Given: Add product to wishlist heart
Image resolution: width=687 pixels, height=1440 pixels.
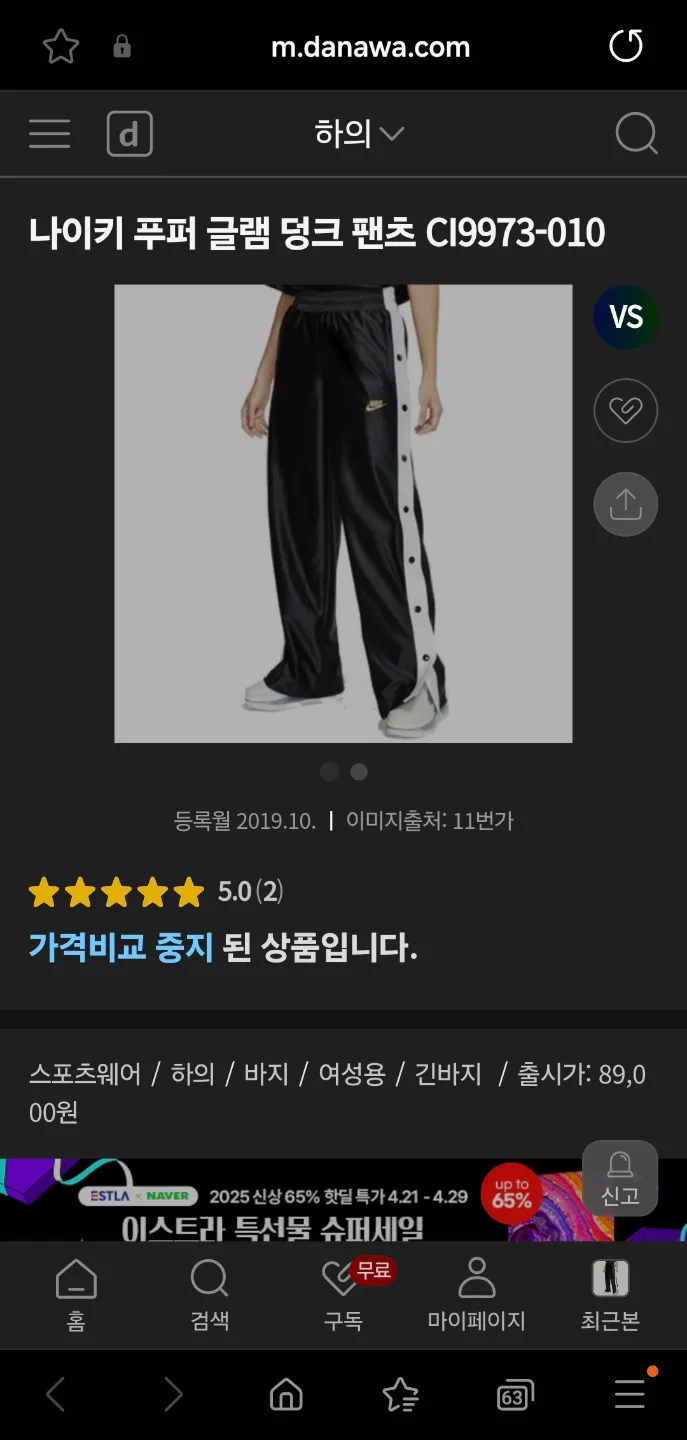Looking at the screenshot, I should coord(626,410).
